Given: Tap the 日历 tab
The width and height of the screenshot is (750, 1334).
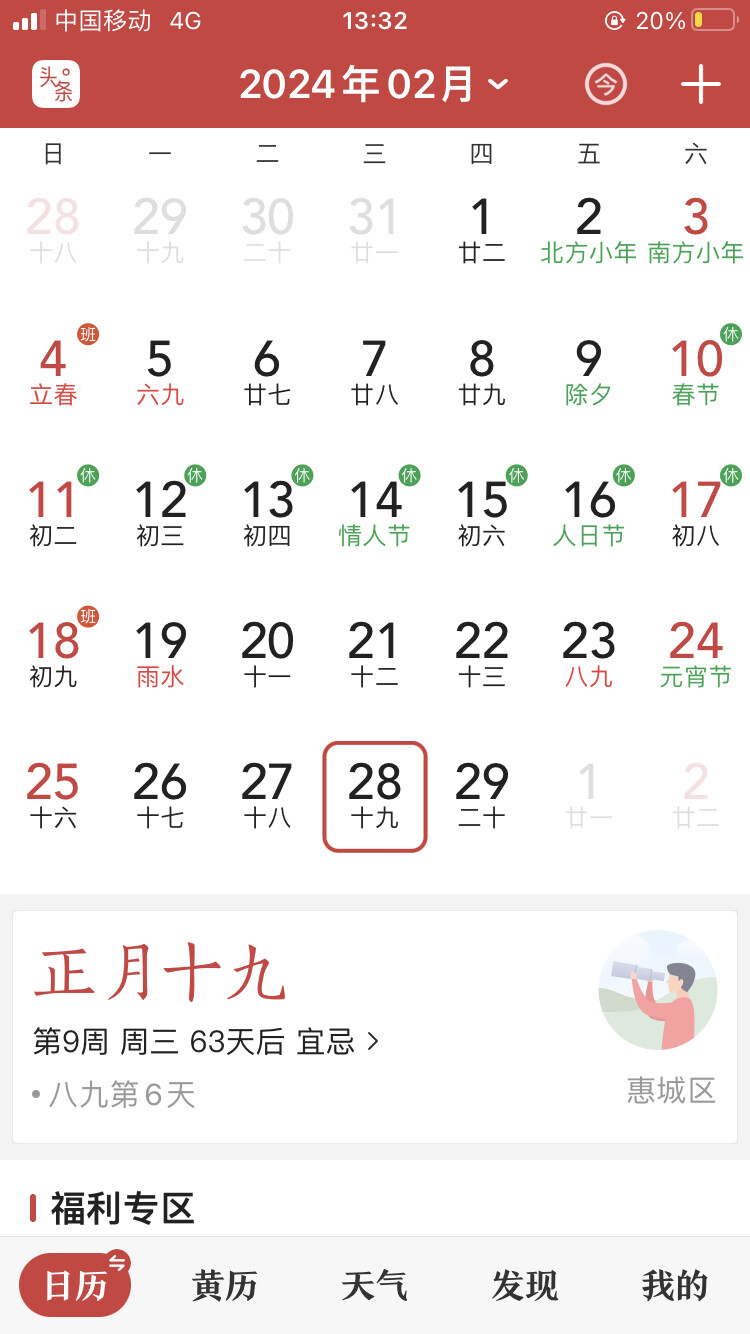Looking at the screenshot, I should [x=75, y=1285].
